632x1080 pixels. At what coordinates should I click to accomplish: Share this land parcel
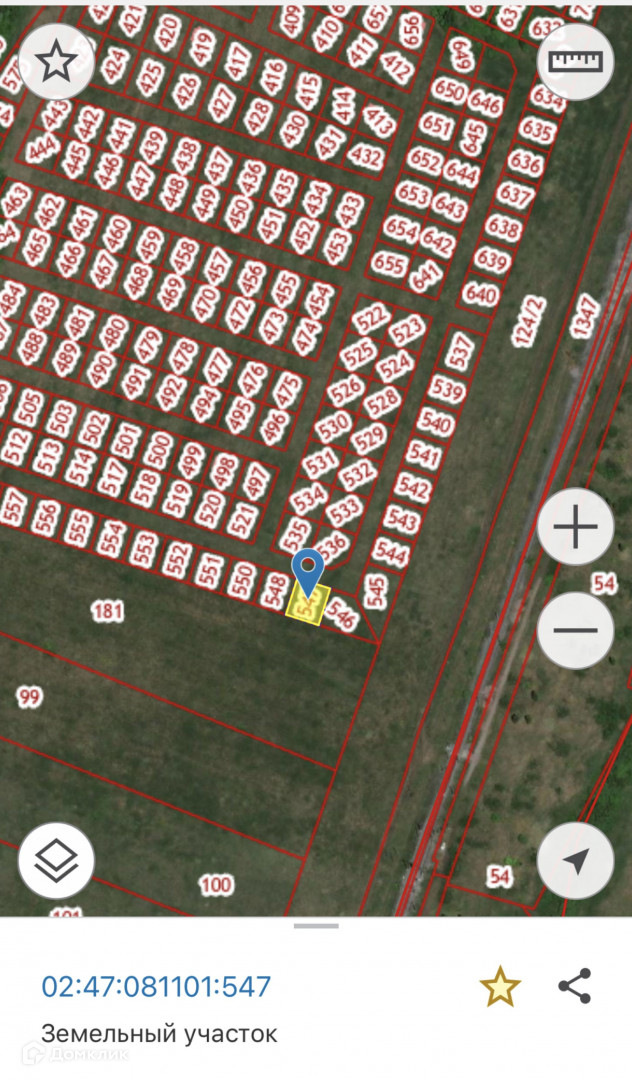point(575,986)
